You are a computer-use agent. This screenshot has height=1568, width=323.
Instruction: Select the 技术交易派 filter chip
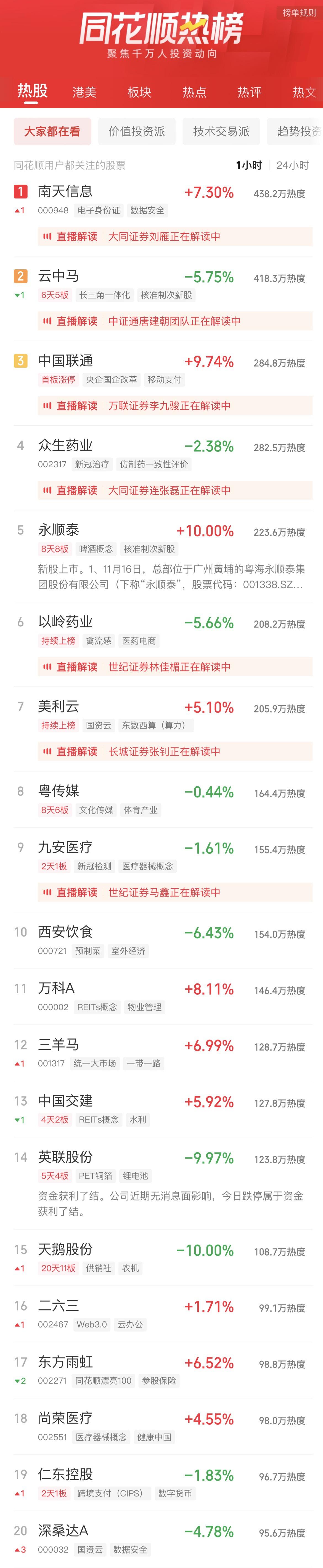pyautogui.click(x=221, y=131)
